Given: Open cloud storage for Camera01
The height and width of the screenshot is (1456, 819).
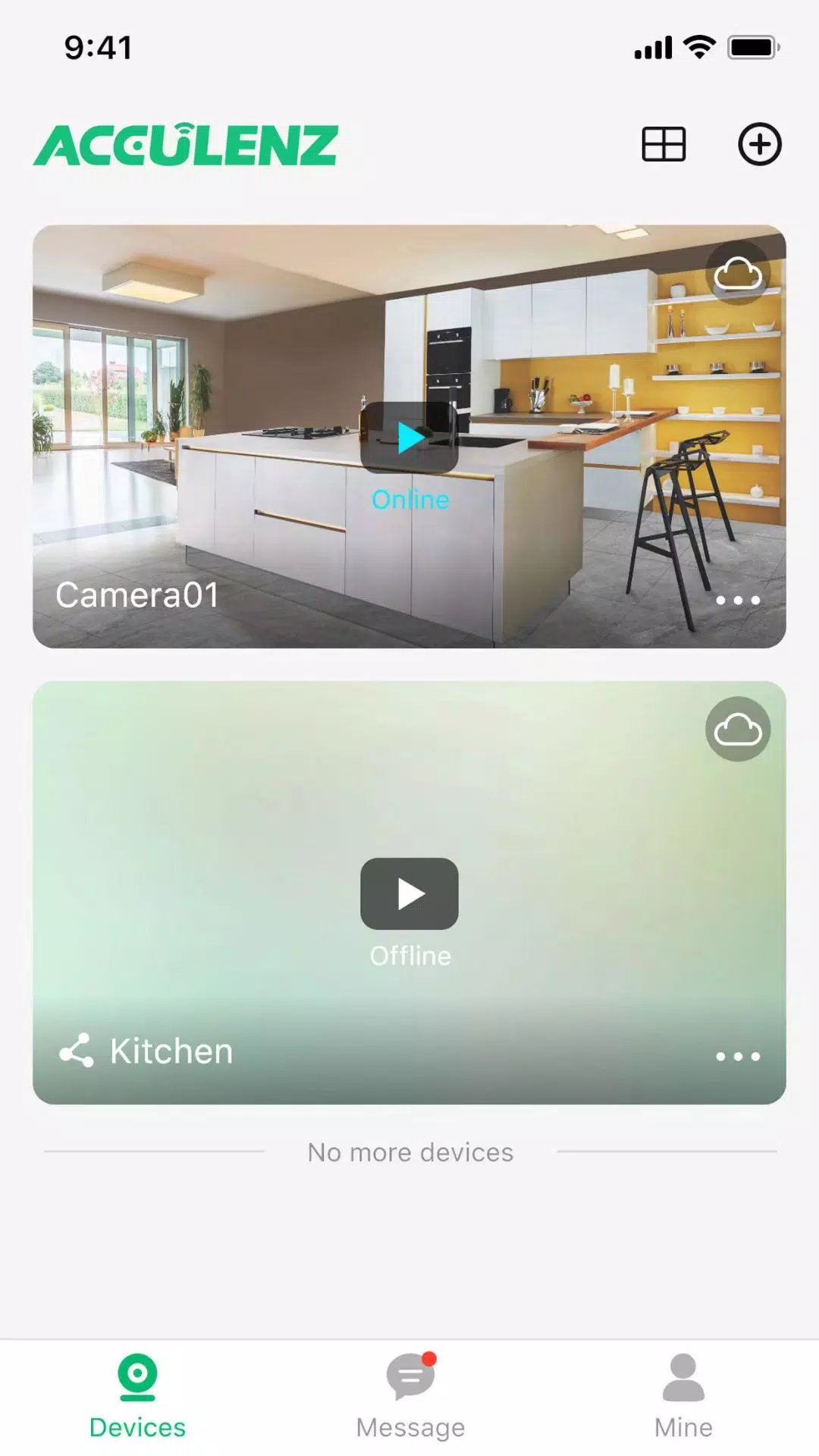Looking at the screenshot, I should pos(737,274).
